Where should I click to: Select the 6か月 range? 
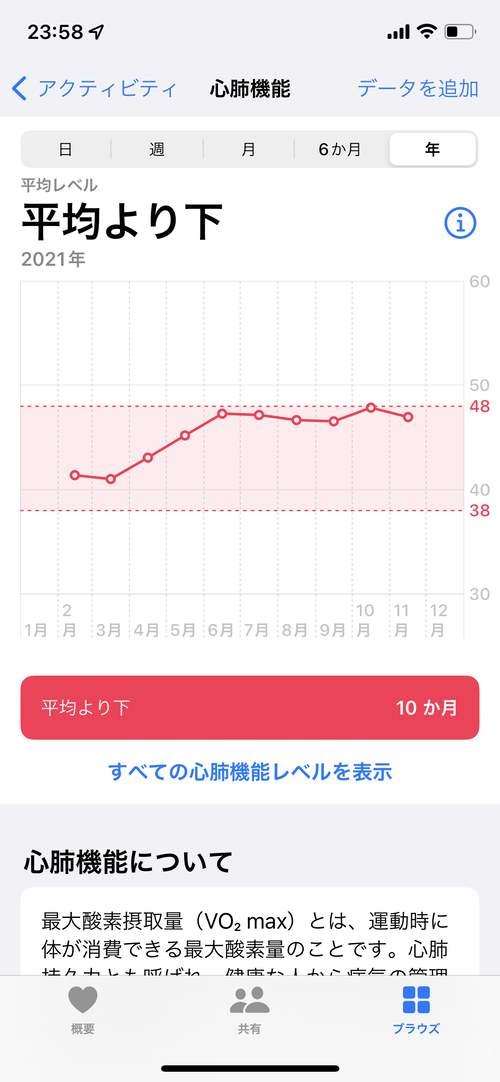[x=340, y=150]
